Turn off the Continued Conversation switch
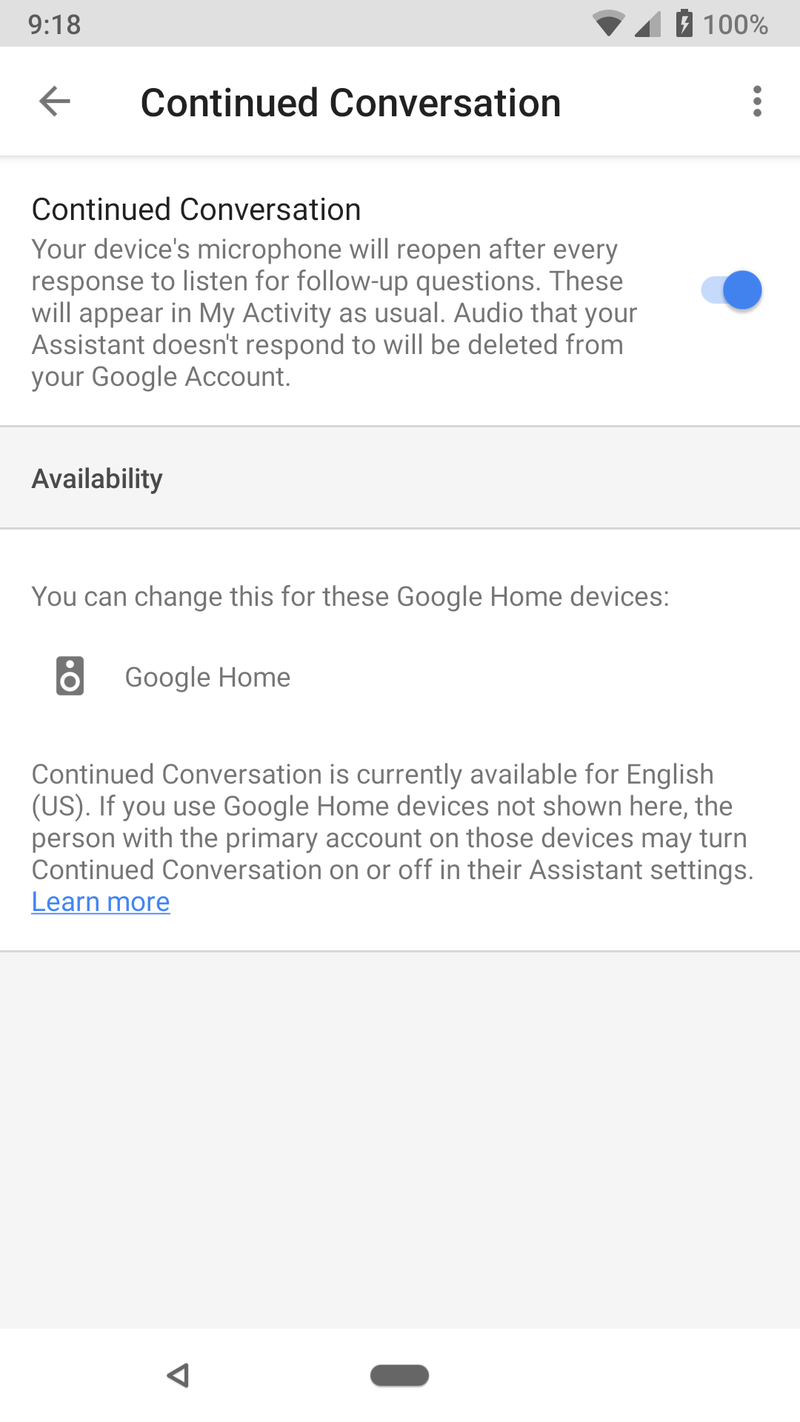Image resolution: width=800 pixels, height=1422 pixels. pyautogui.click(x=732, y=291)
